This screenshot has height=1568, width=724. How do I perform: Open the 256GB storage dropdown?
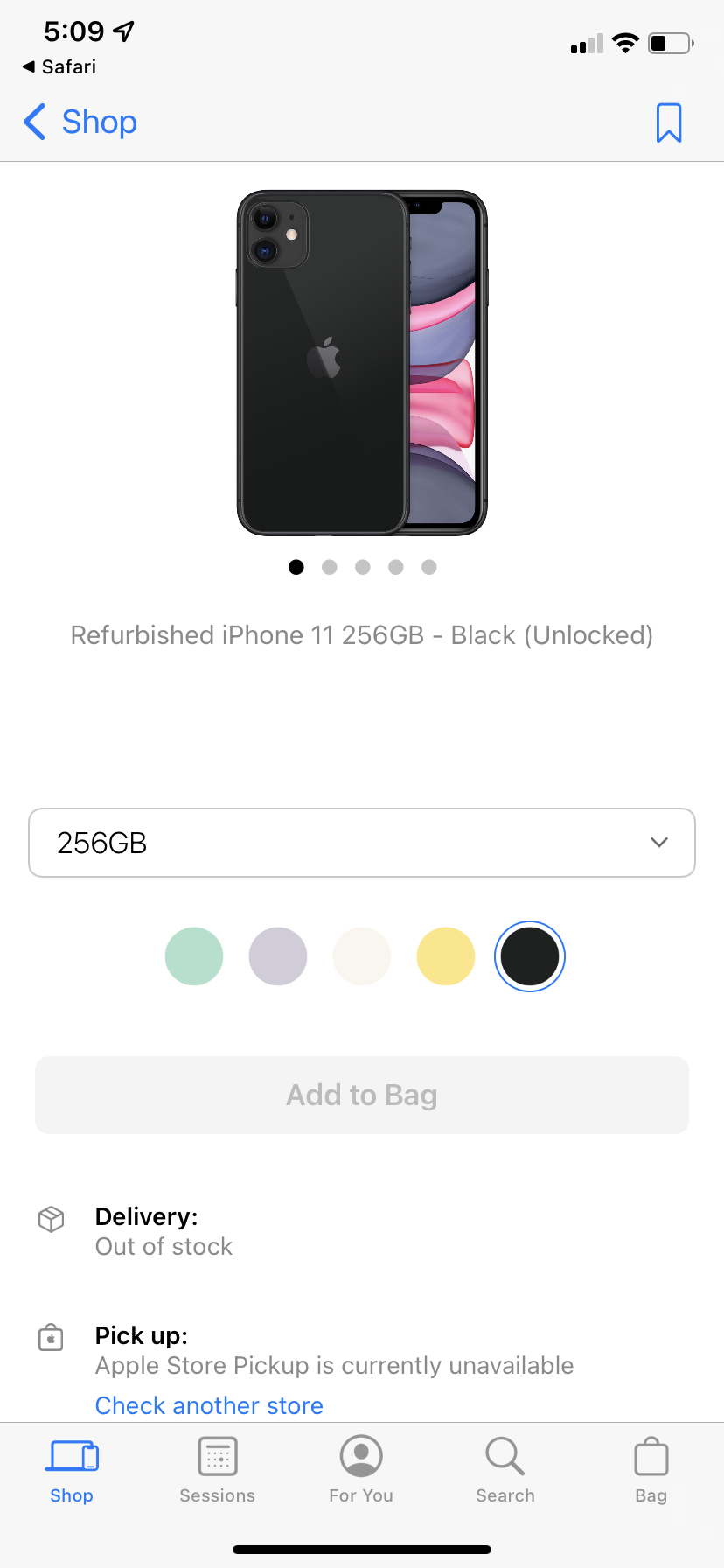(x=362, y=843)
